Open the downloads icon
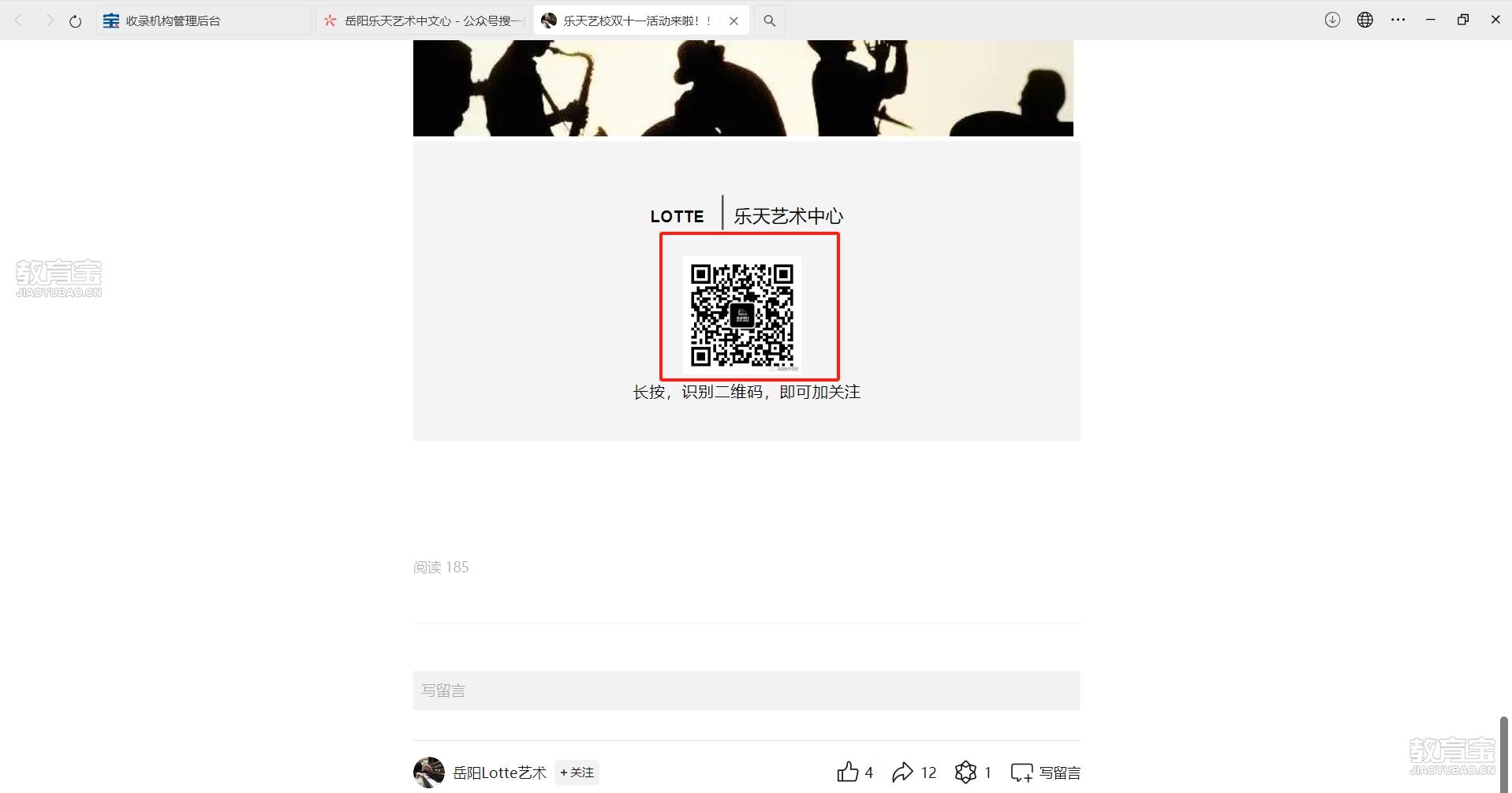Image resolution: width=1512 pixels, height=793 pixels. click(x=1332, y=20)
